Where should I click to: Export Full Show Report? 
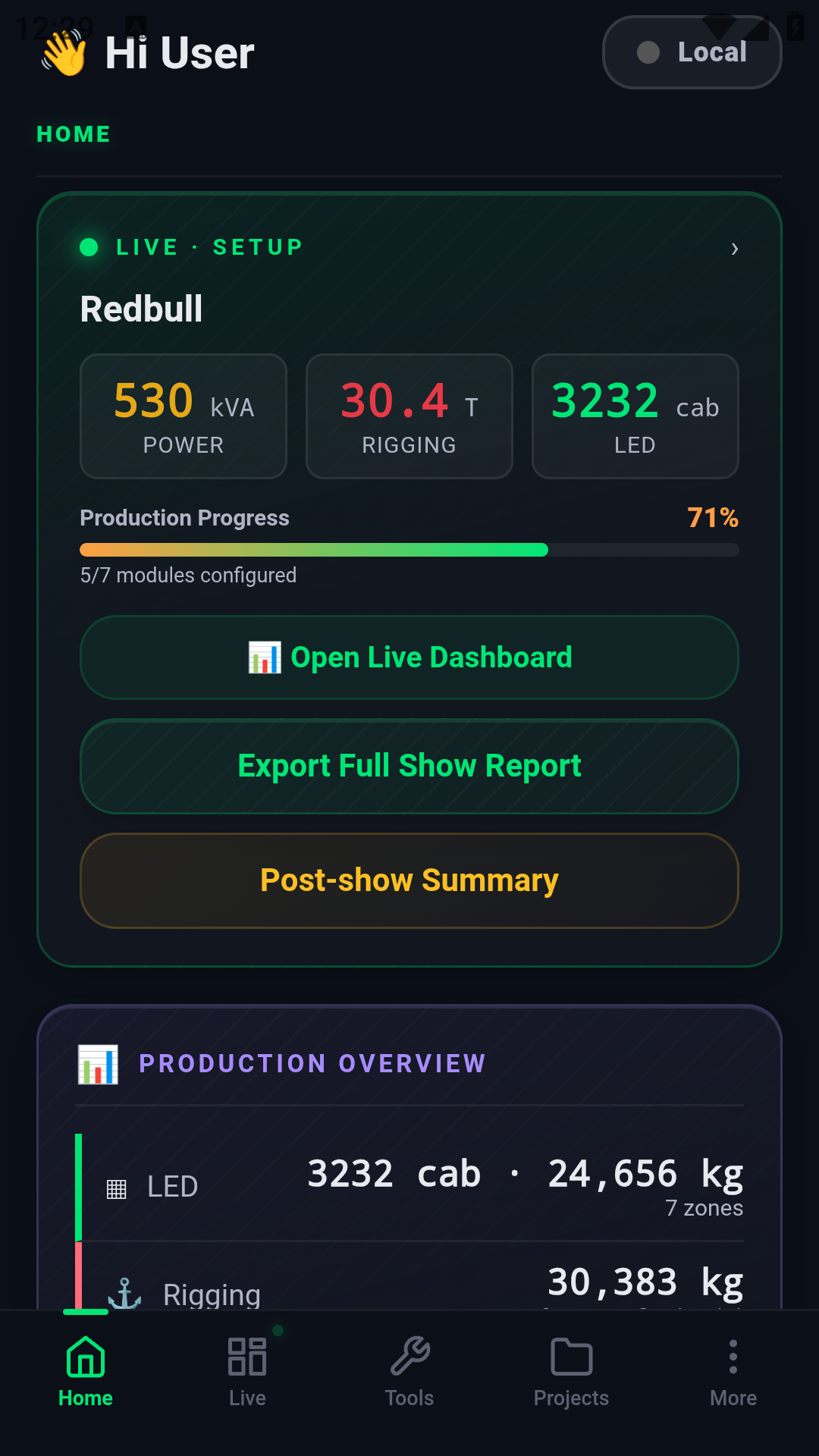(x=409, y=766)
